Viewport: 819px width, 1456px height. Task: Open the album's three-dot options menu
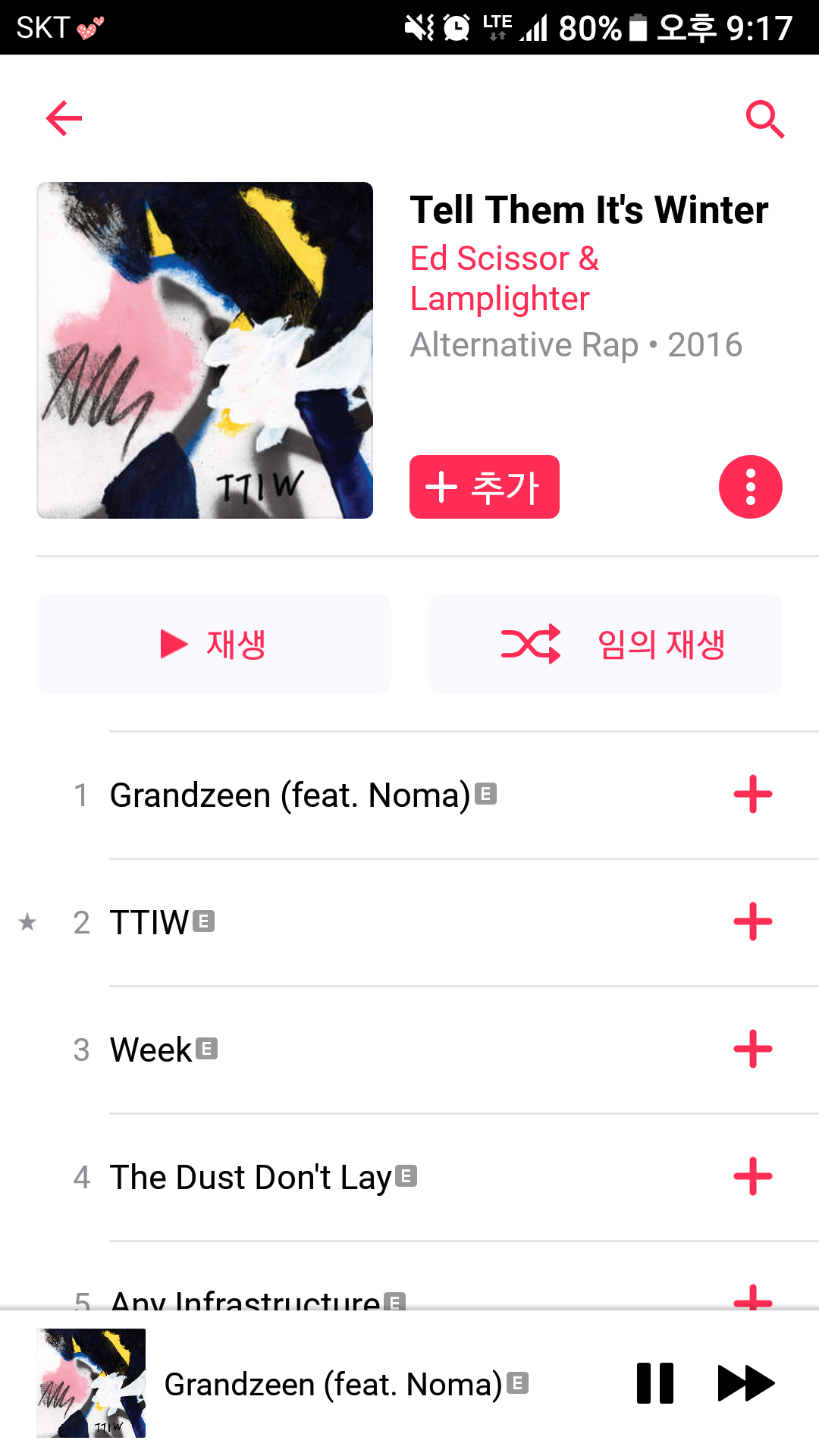click(750, 487)
